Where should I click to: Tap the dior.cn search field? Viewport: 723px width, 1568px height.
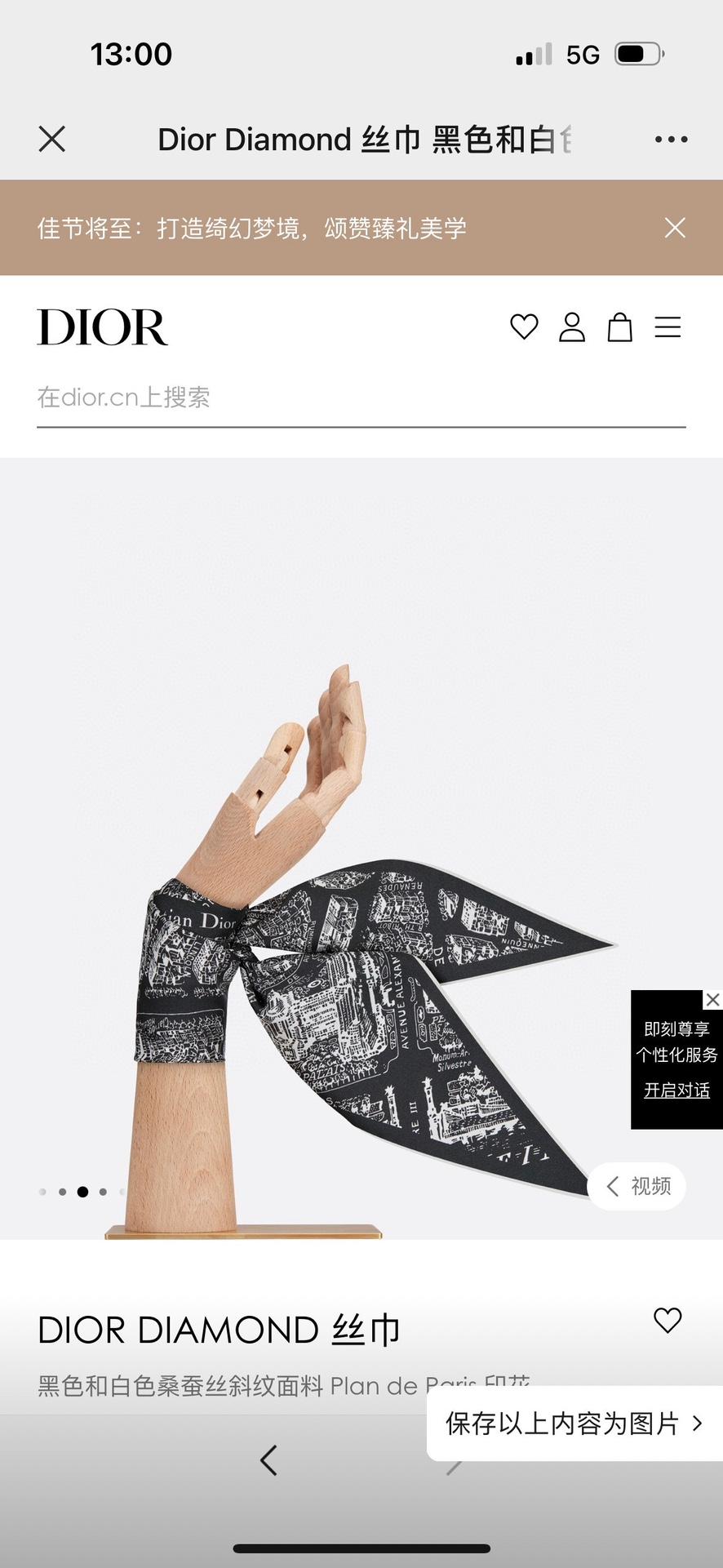pyautogui.click(x=361, y=398)
